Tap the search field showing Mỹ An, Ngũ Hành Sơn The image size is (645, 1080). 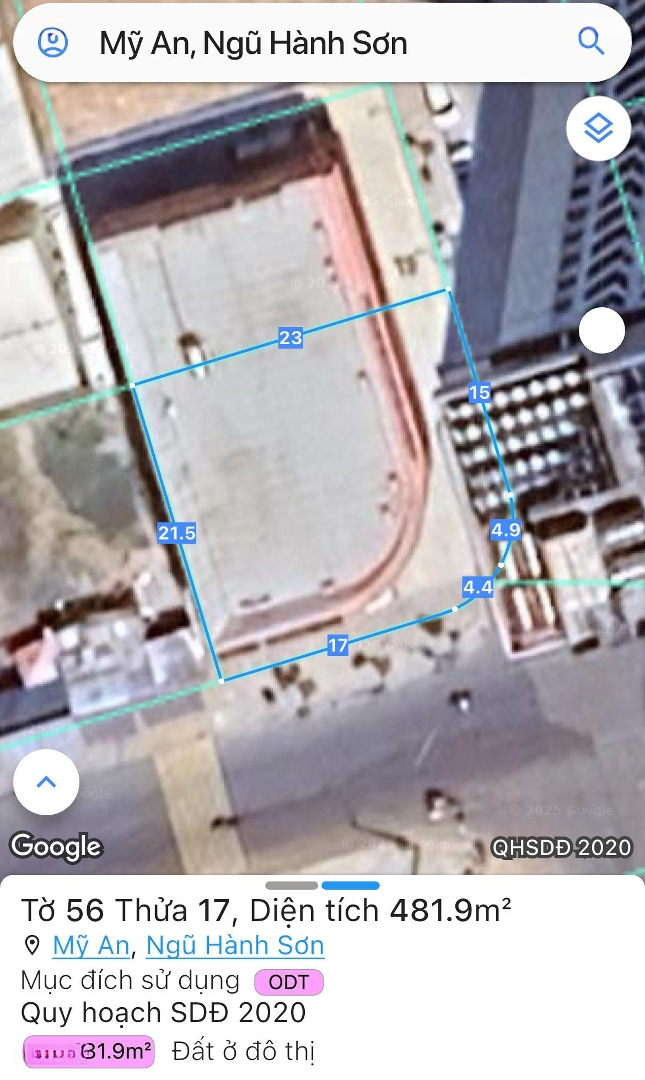(x=300, y=42)
